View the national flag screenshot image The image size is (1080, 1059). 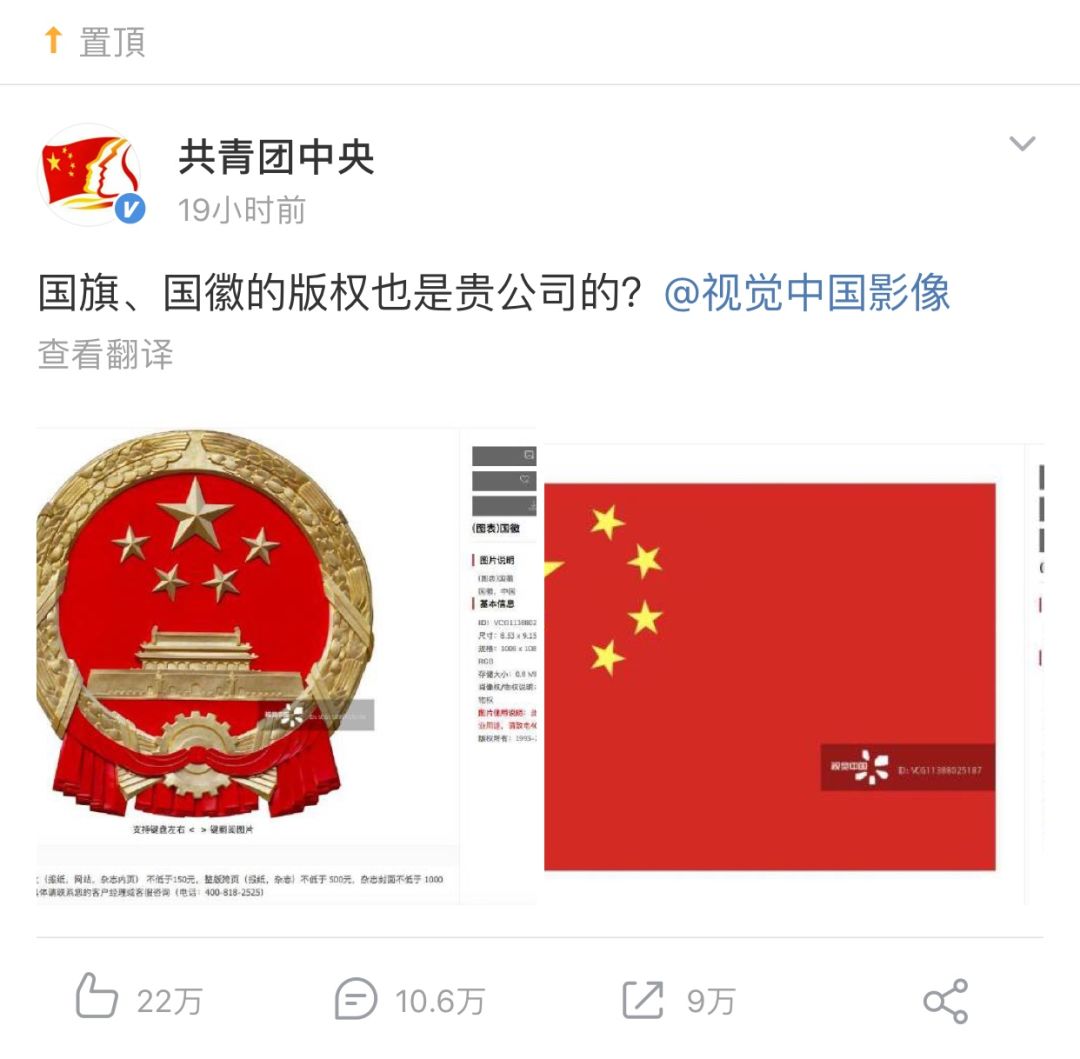coord(792,675)
